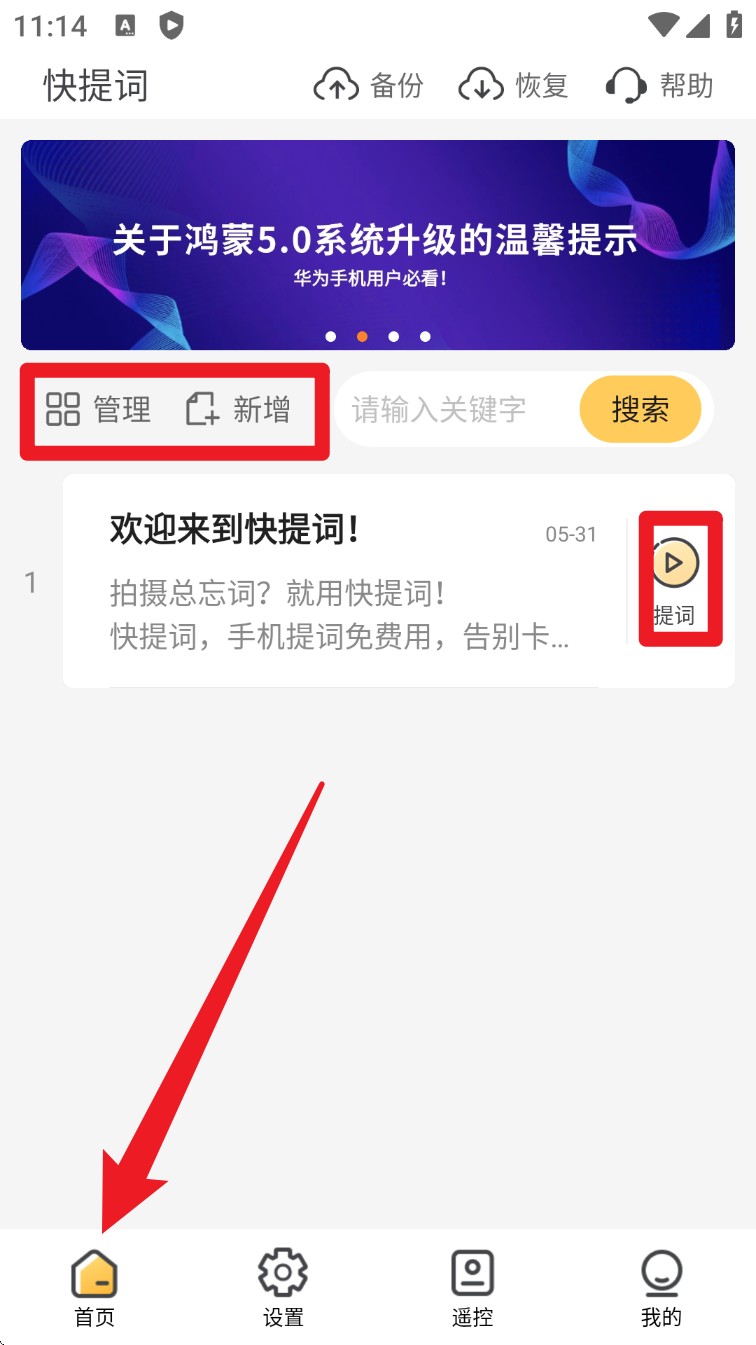The image size is (756, 1345).
Task: Tap 新增 to add a new script
Action: (239, 409)
